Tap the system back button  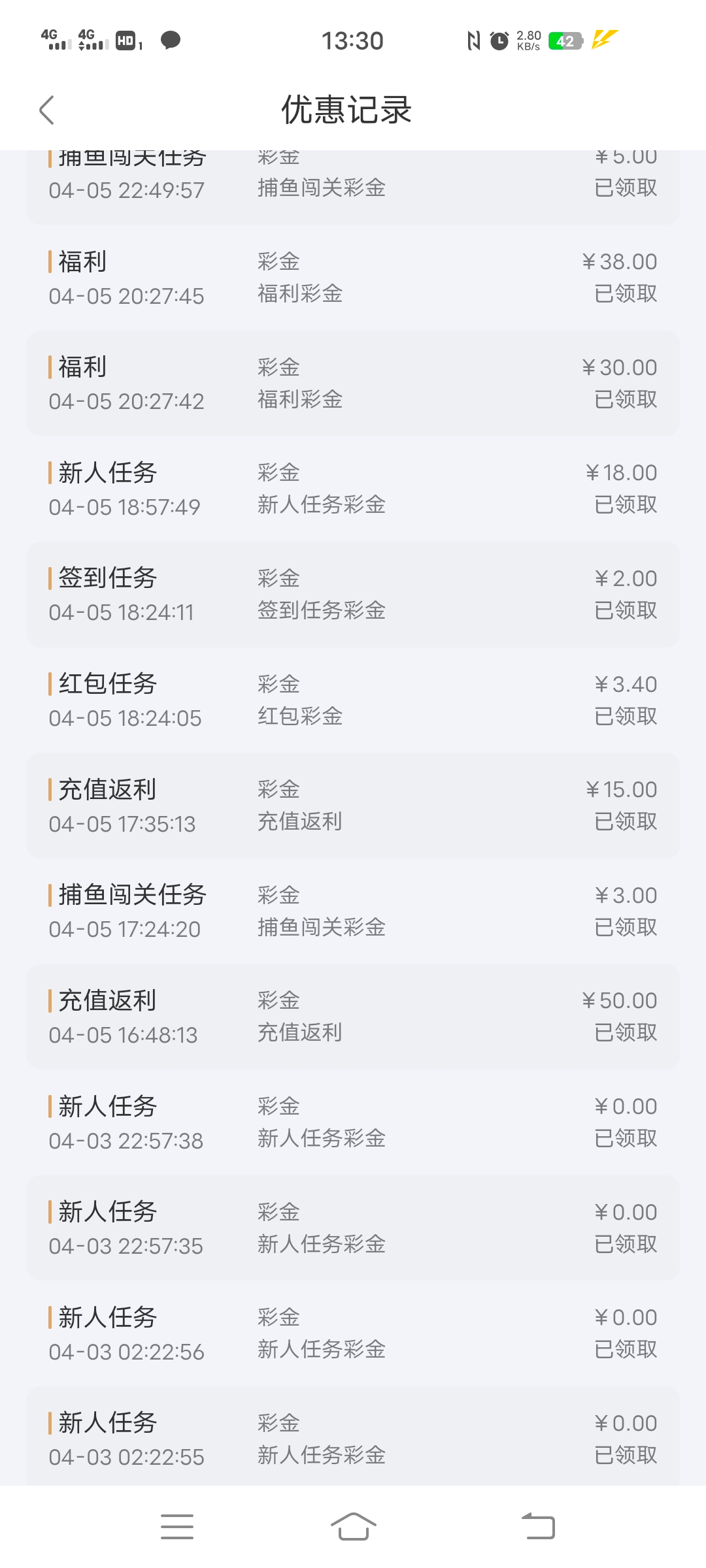pos(538,1526)
